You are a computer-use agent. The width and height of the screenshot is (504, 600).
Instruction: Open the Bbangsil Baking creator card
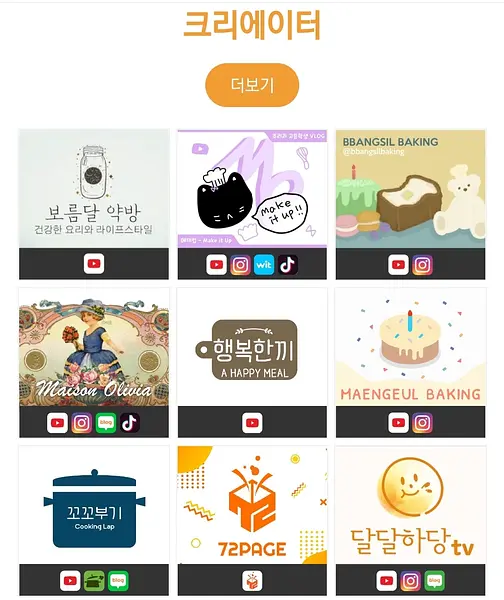click(x=411, y=189)
